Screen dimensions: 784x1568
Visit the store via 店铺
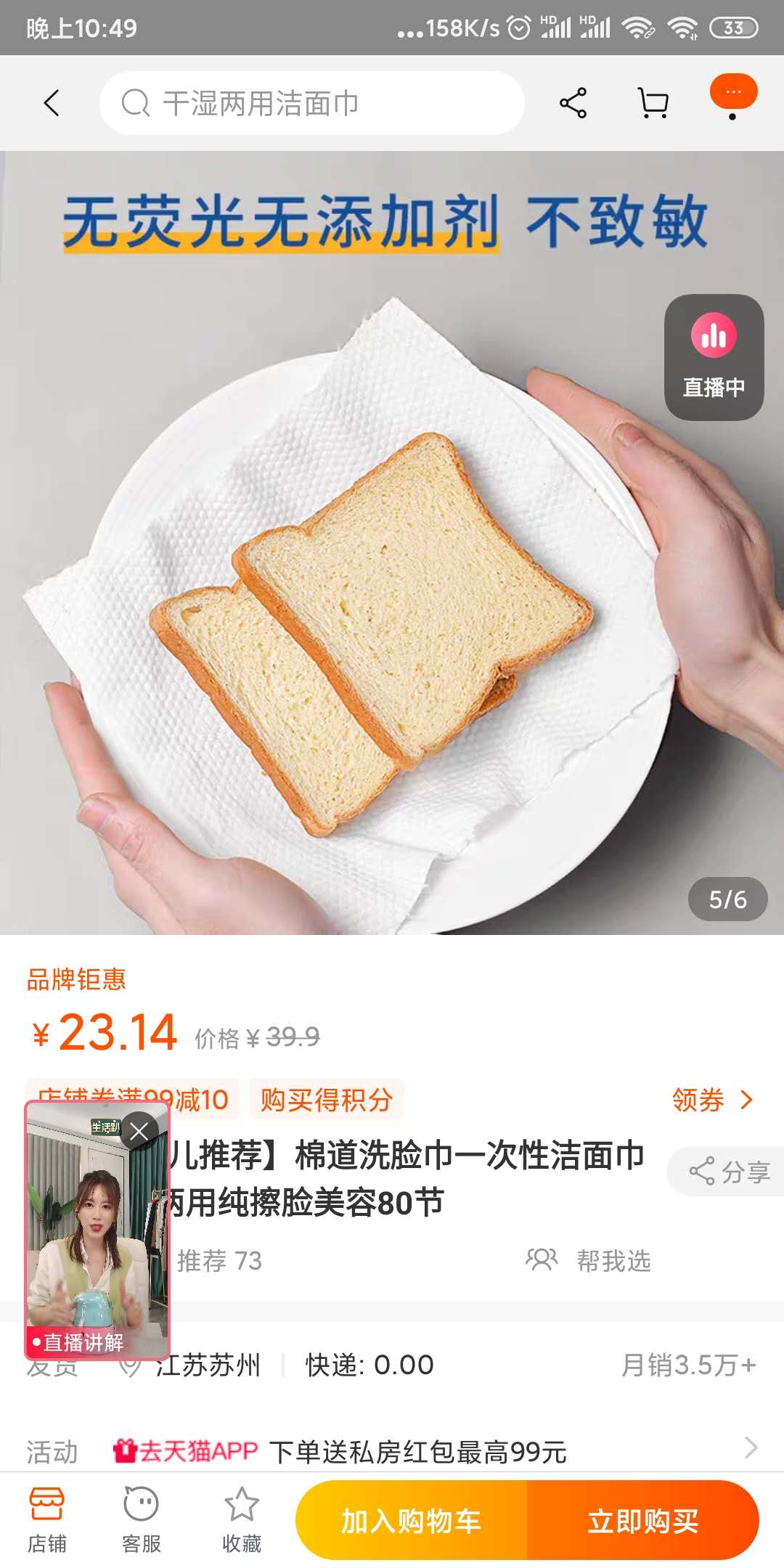(x=46, y=1520)
